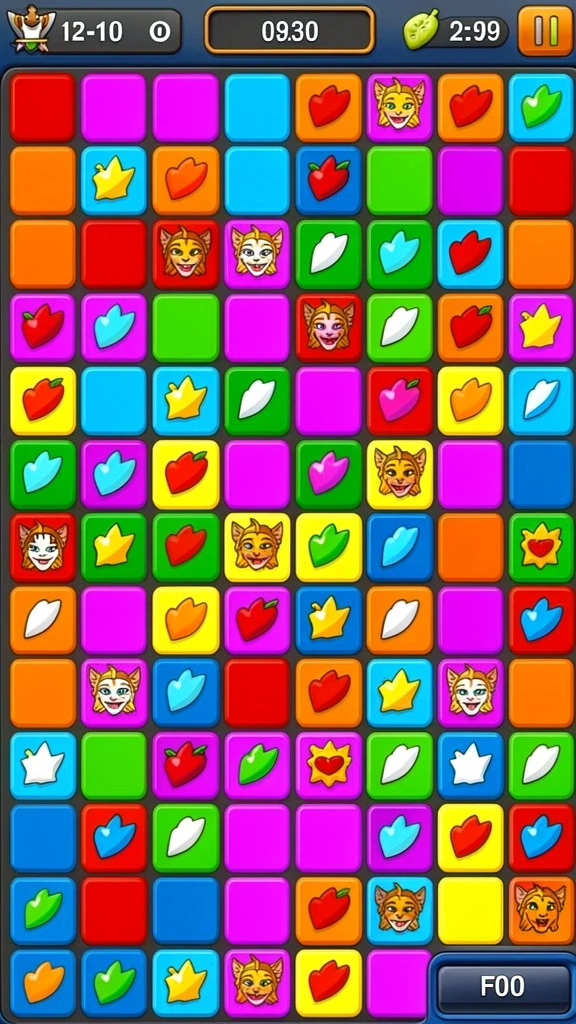Select the green tile with sun-heart emblem
This screenshot has height=1024, width=576.
[x=541, y=547]
